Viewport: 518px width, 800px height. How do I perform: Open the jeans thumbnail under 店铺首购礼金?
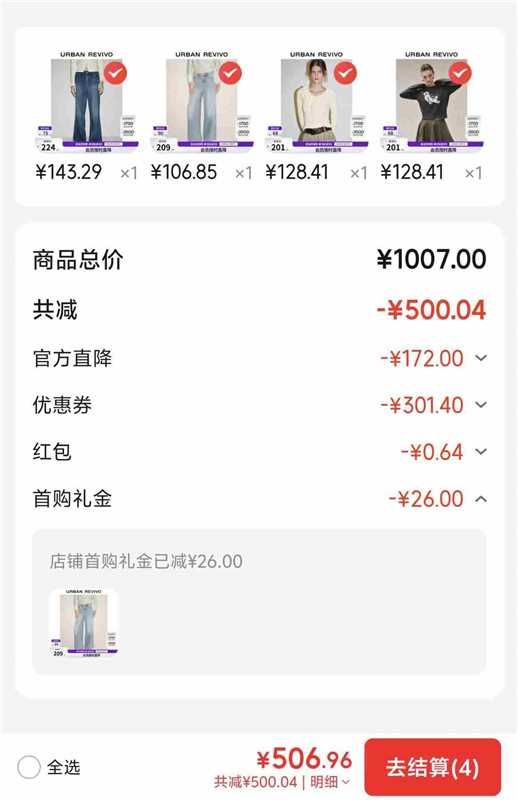tap(84, 623)
